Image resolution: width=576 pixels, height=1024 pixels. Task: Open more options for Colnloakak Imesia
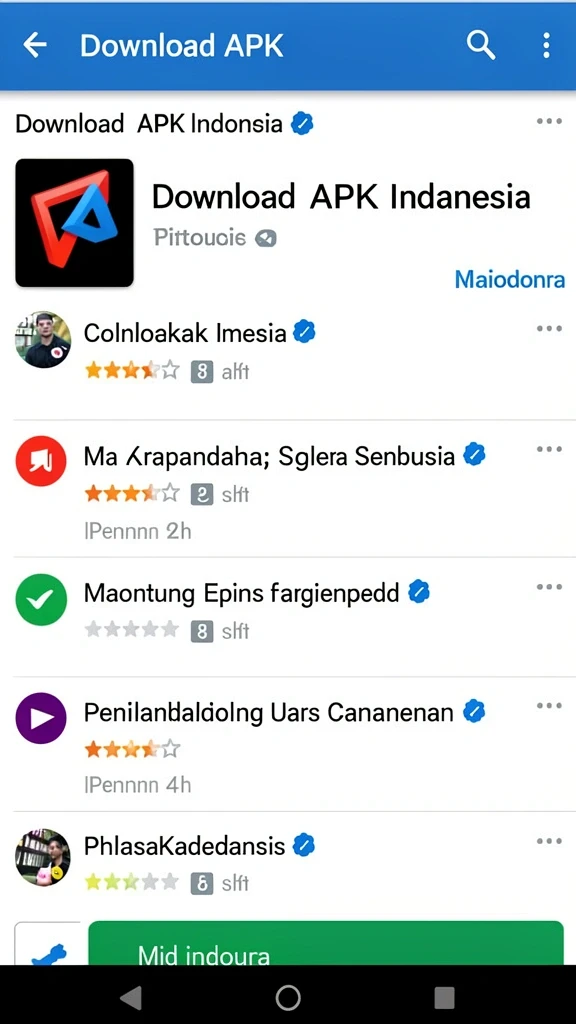[549, 328]
